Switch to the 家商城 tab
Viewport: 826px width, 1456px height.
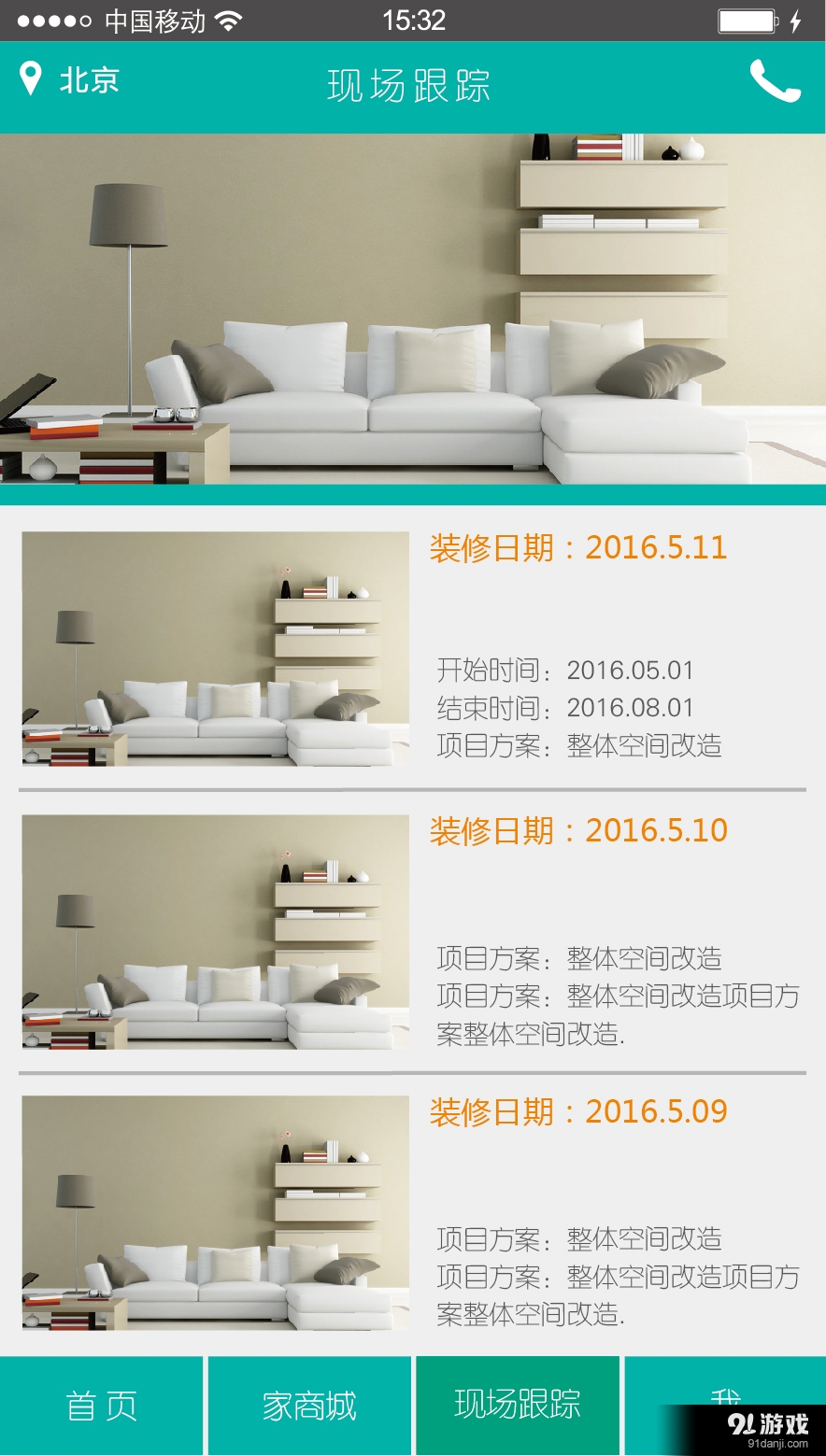(309, 1406)
